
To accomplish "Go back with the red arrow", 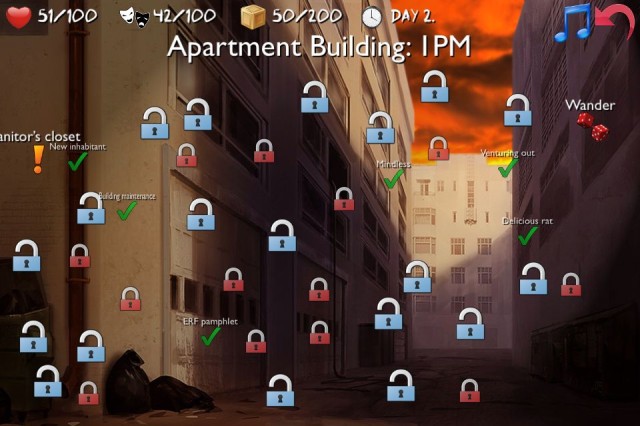I will point(616,20).
